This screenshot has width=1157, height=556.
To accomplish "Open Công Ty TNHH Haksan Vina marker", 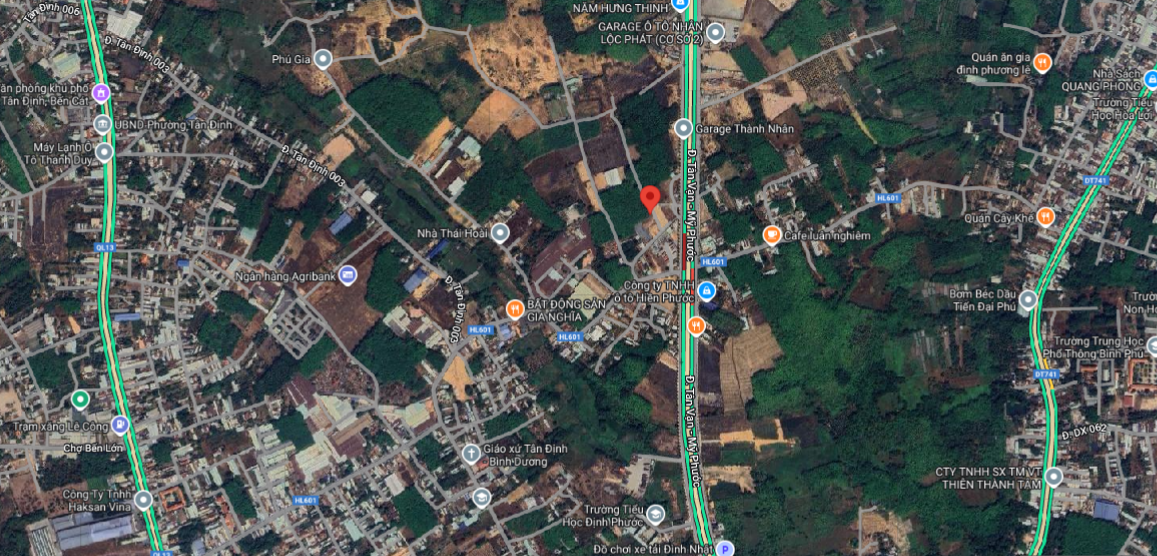I will pyautogui.click(x=144, y=500).
